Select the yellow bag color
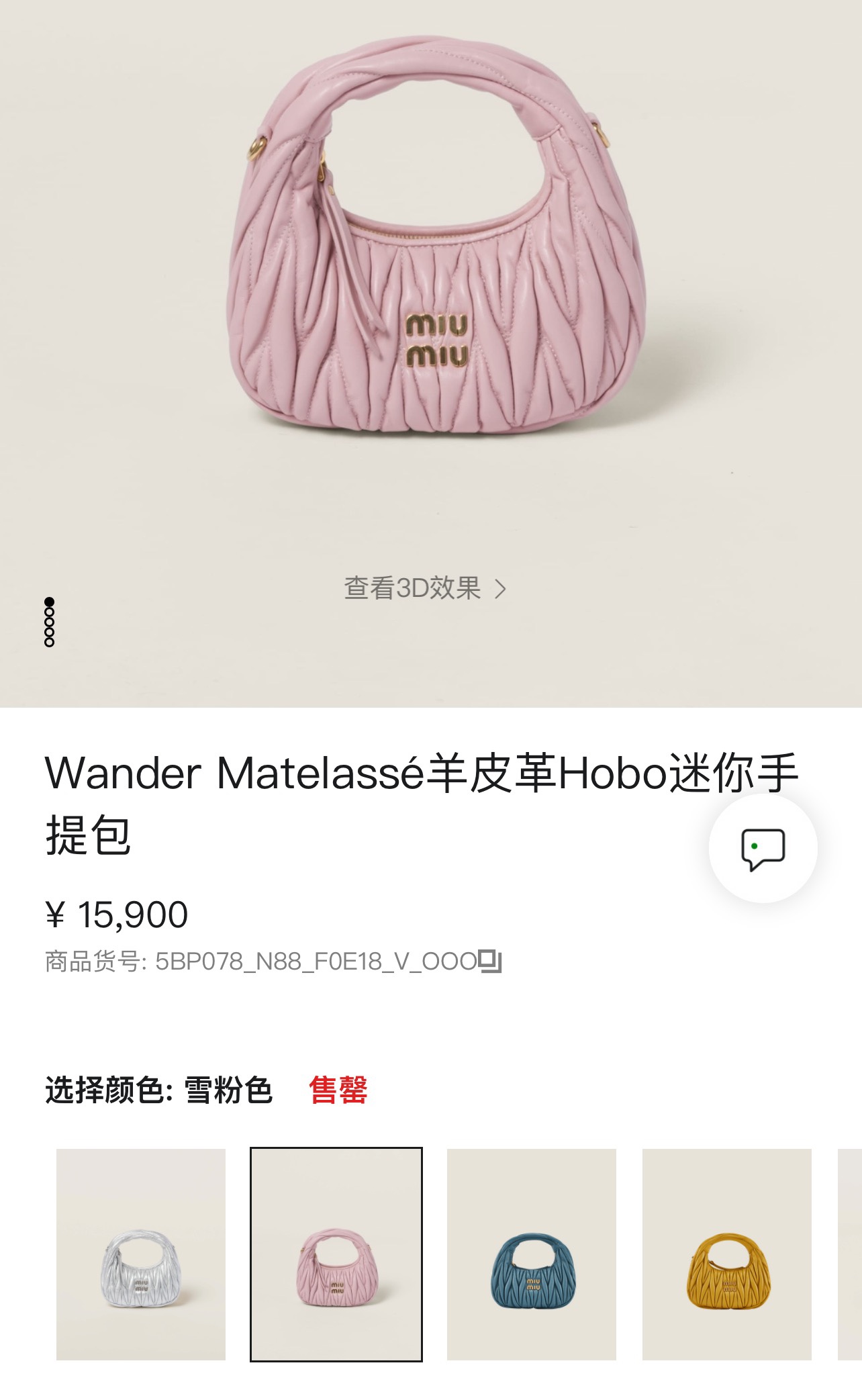This screenshot has height=1400, width=862. pyautogui.click(x=727, y=1254)
